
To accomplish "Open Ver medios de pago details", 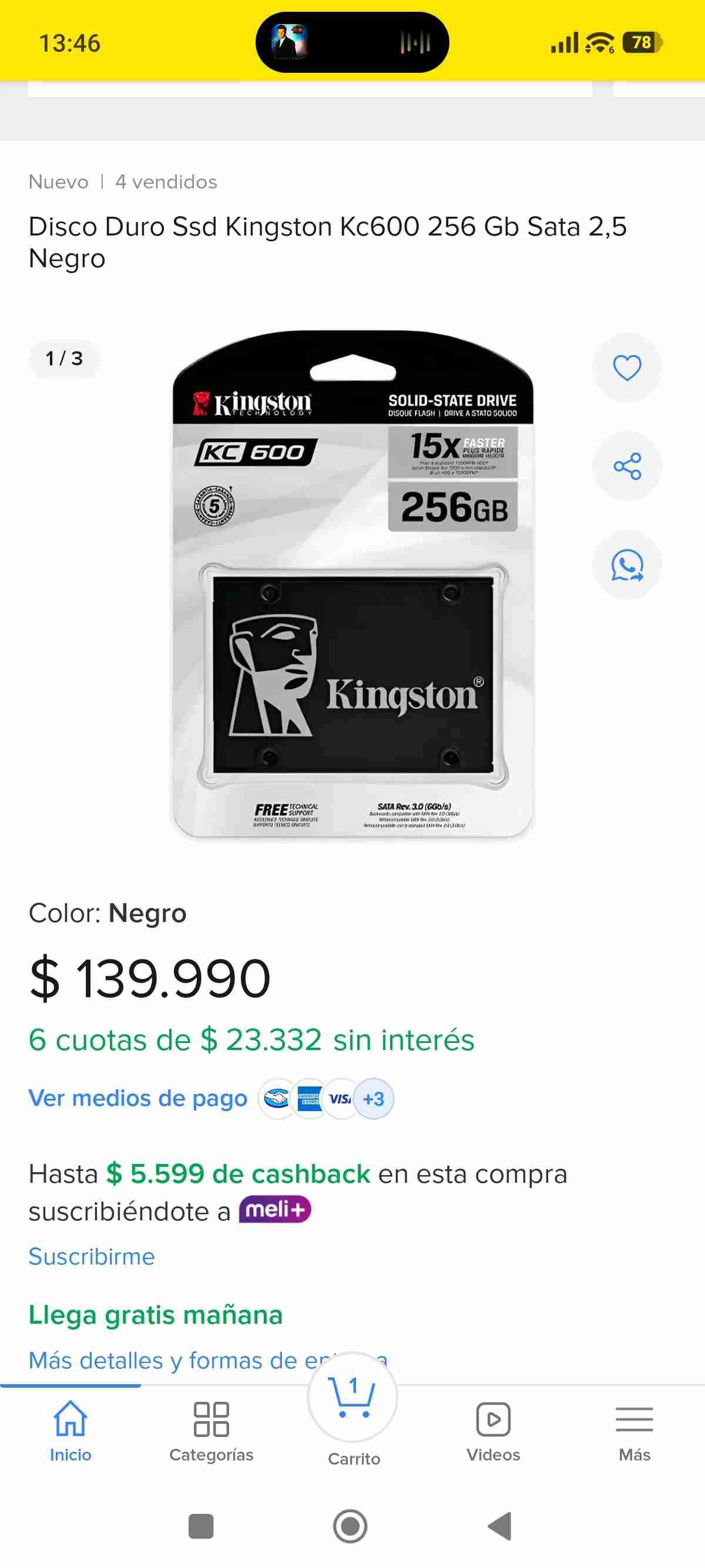I will pos(137,1098).
